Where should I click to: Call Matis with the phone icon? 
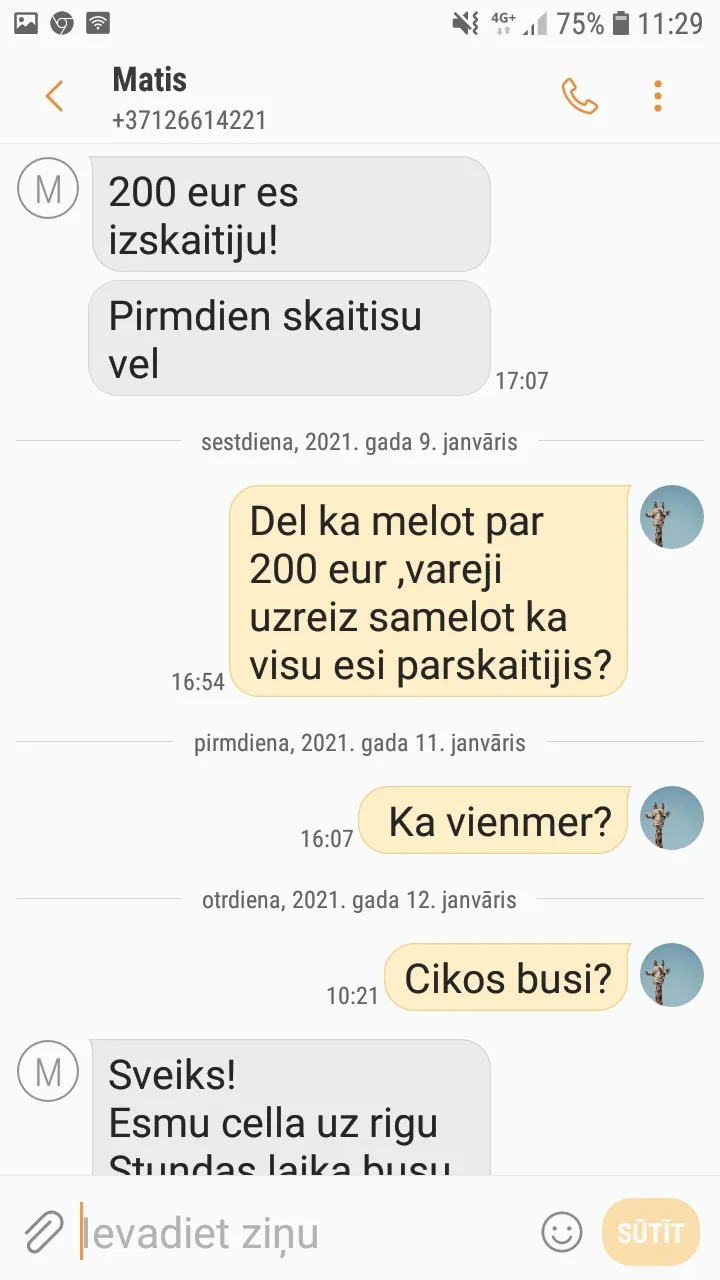[x=579, y=96]
